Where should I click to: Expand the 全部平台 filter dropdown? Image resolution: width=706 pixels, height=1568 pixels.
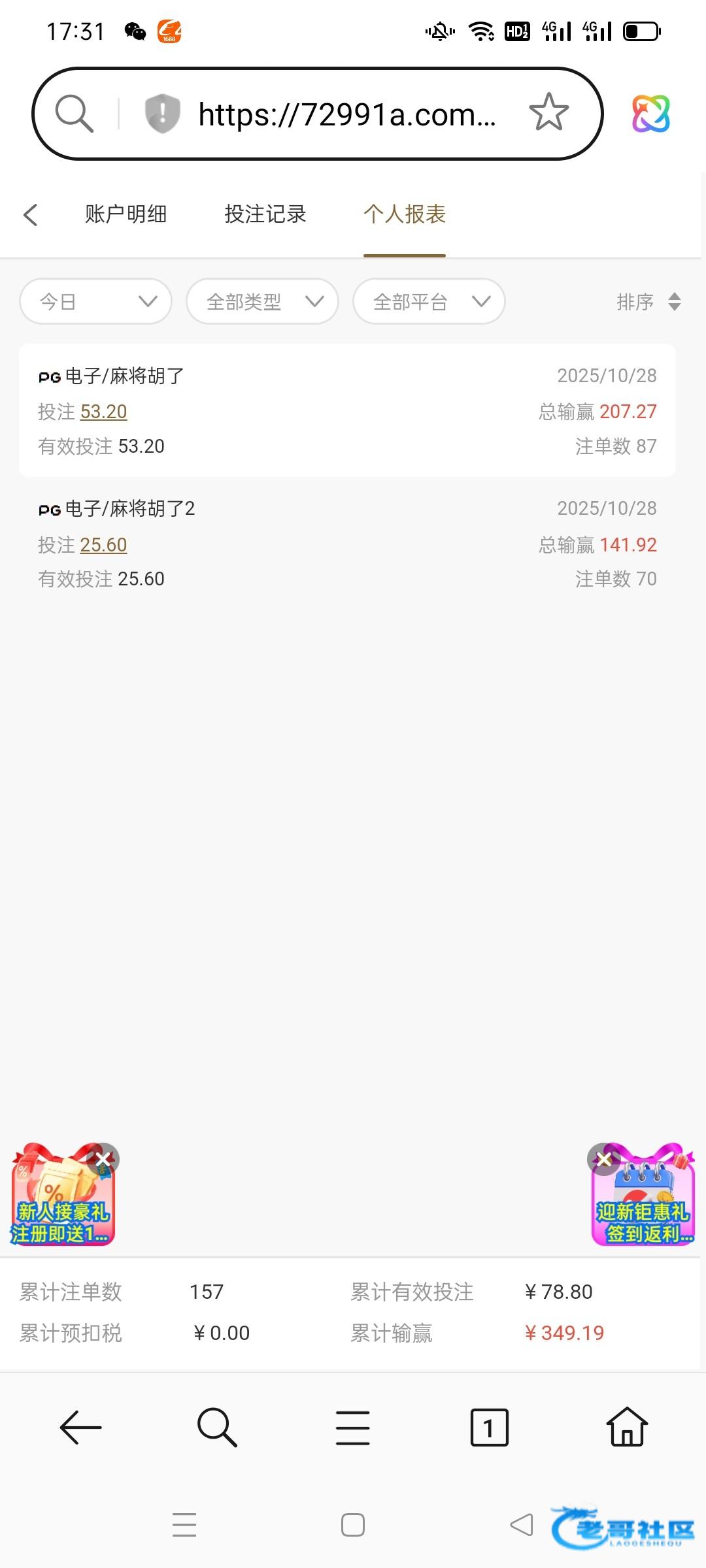click(x=429, y=301)
